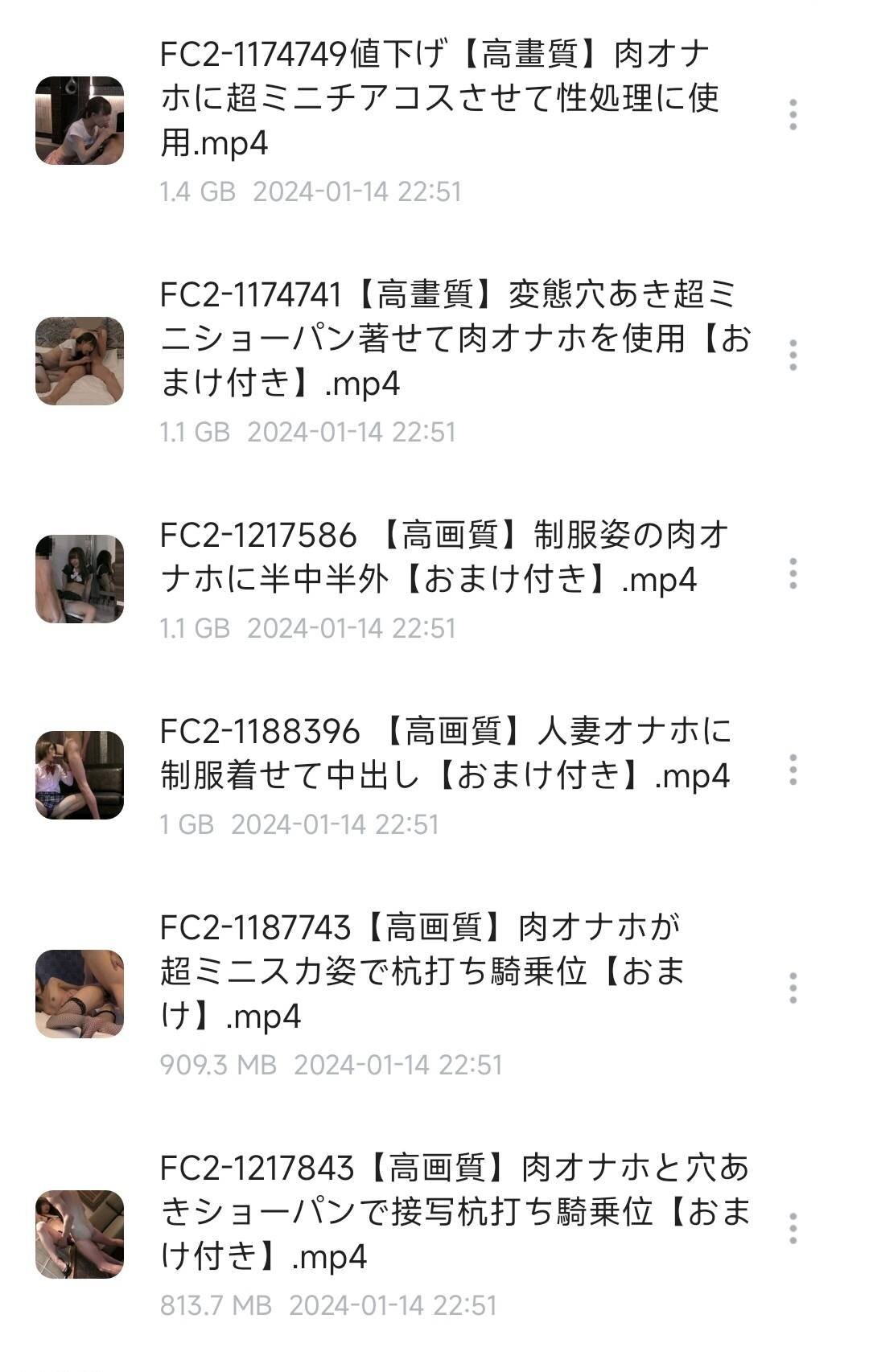Viewport: 869px width, 1372px height.
Task: Open options menu for FC2-1188396
Action: click(x=793, y=770)
